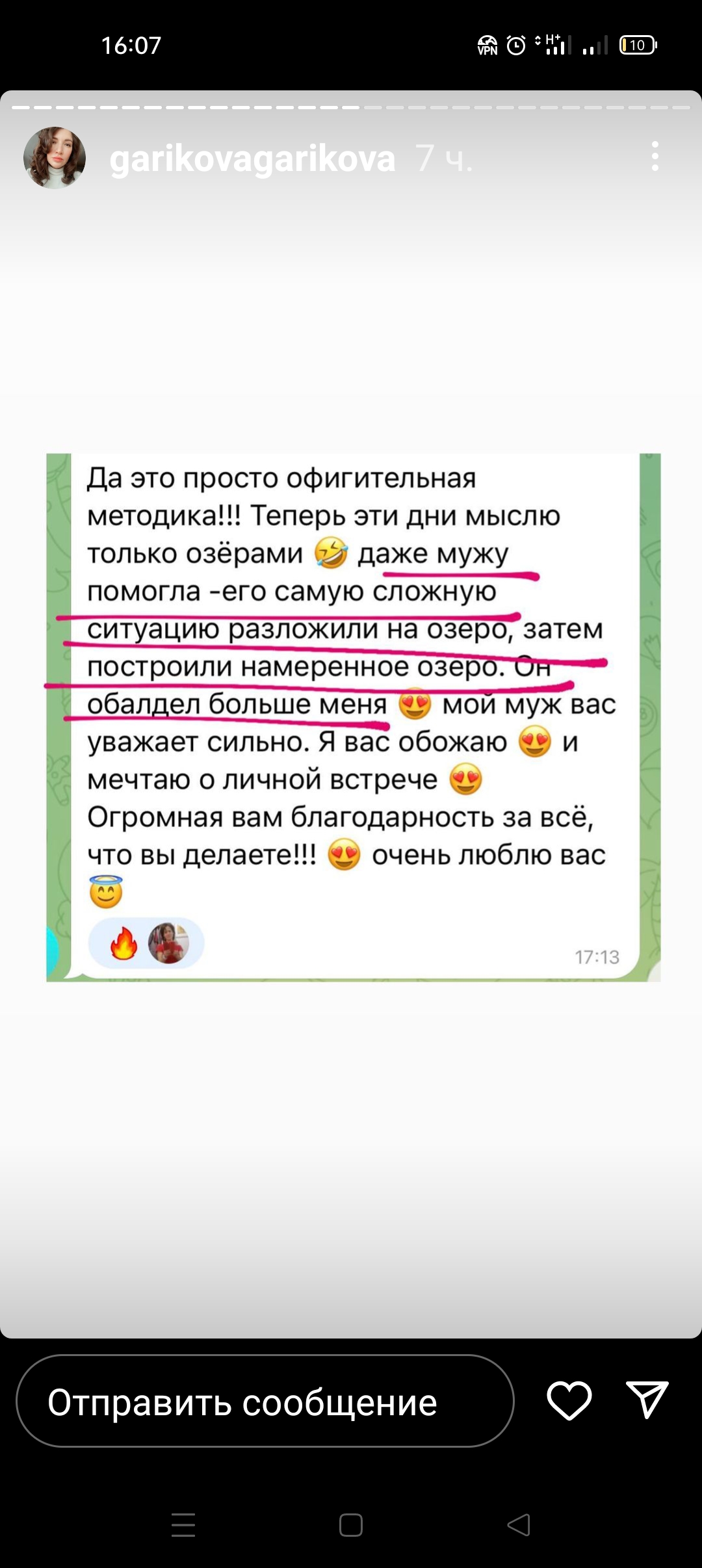Tap the garikovagarikova username
Image resolution: width=702 pixels, height=1568 pixels.
click(x=252, y=159)
